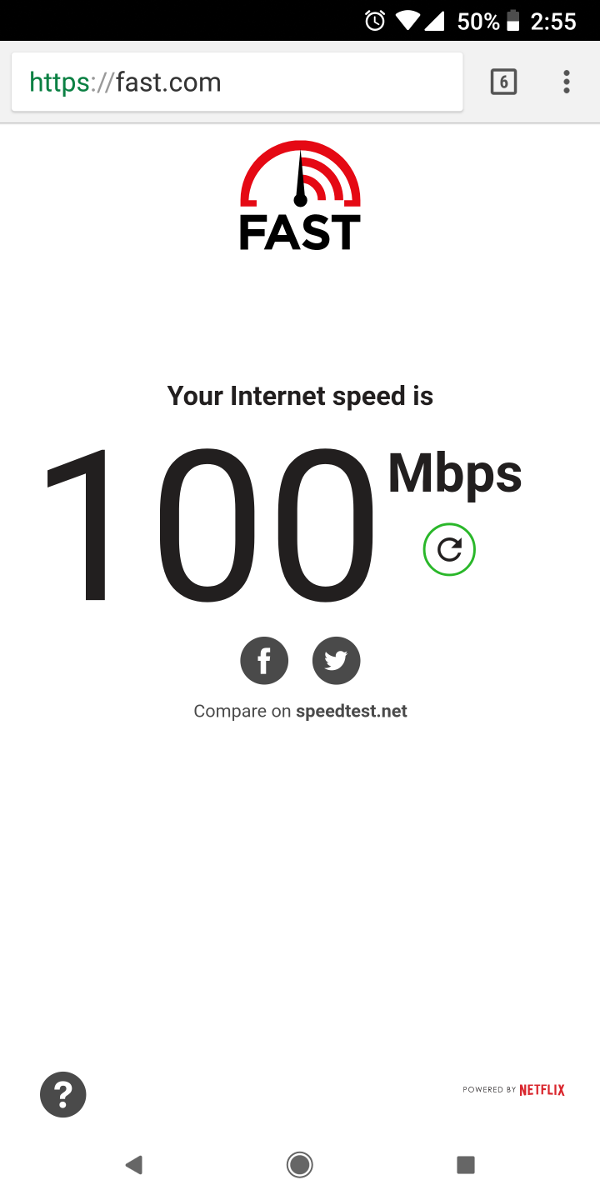The height and width of the screenshot is (1200, 600).
Task: Tap the address bar showing fast.com
Action: tap(236, 82)
